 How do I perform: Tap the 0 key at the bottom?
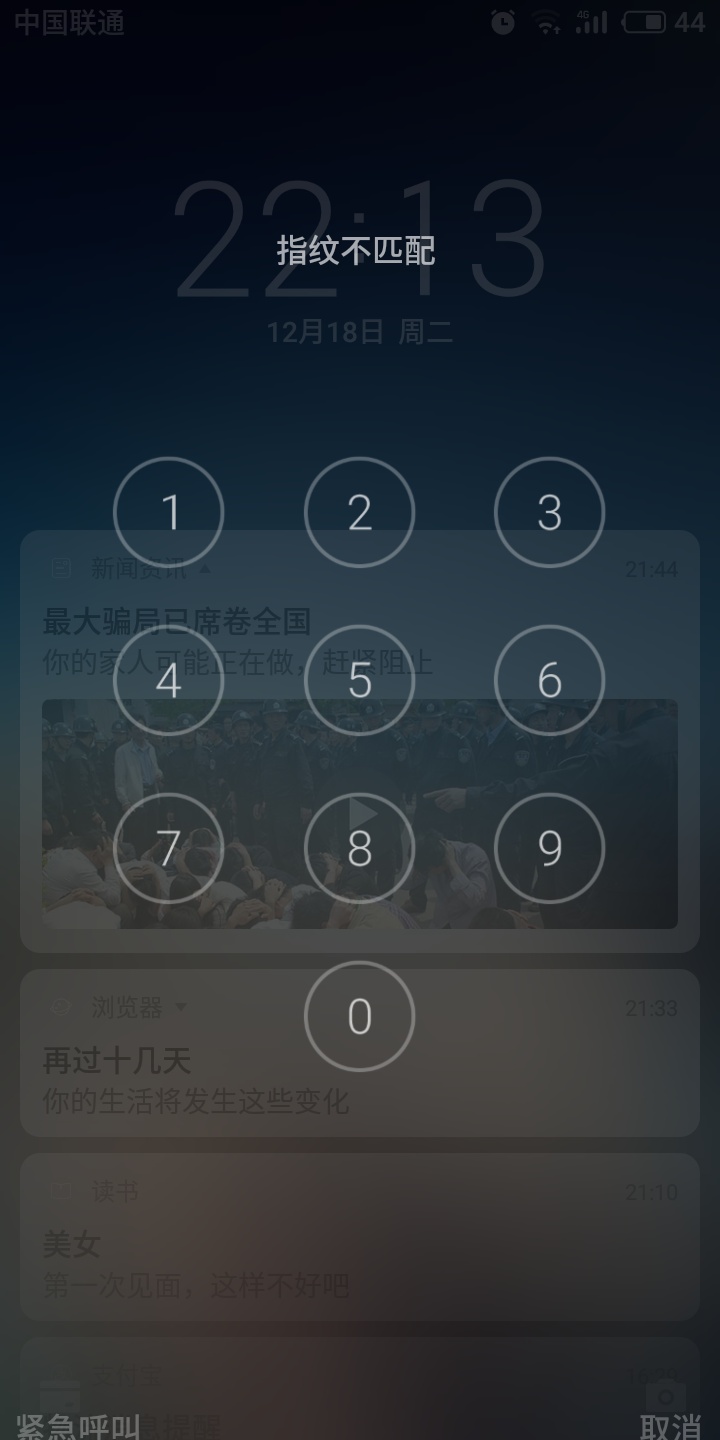[359, 1016]
